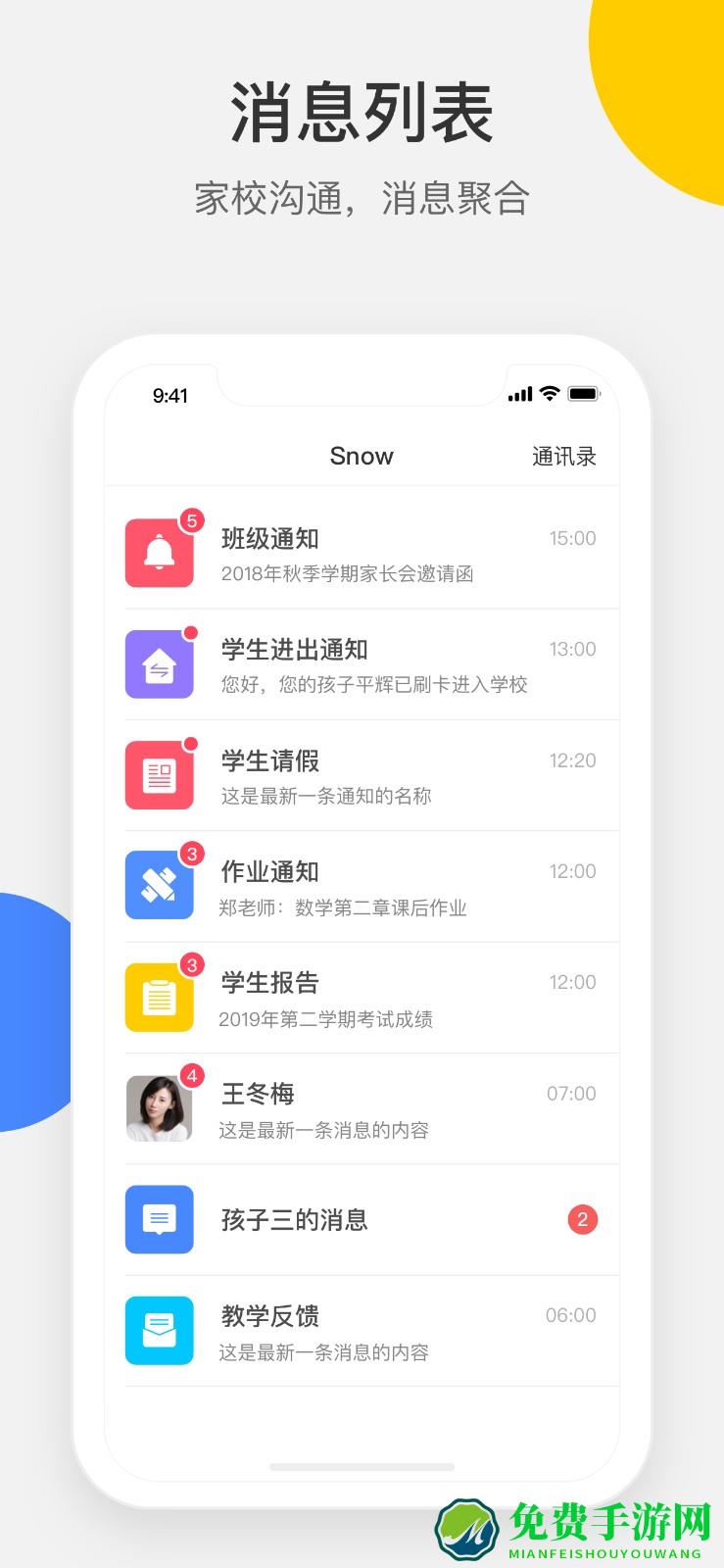The image size is (724, 1568).
Task: Tap the purple door icon for 学生进出通知
Action: [x=160, y=663]
